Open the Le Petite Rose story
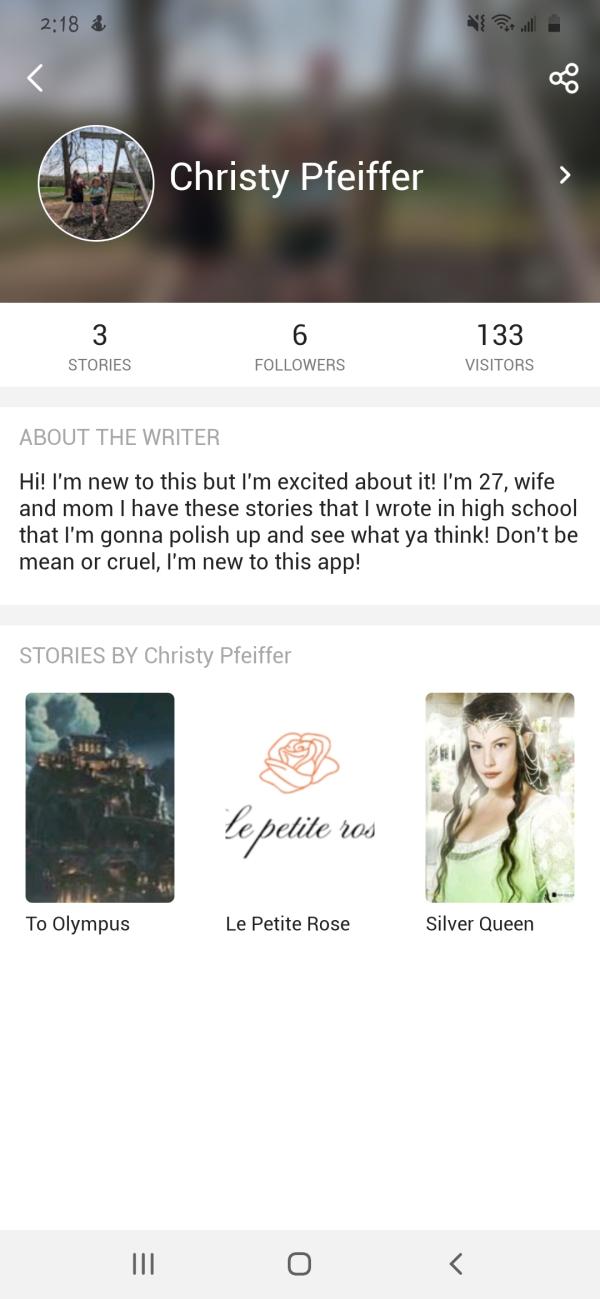The height and width of the screenshot is (1299, 600). click(x=300, y=798)
